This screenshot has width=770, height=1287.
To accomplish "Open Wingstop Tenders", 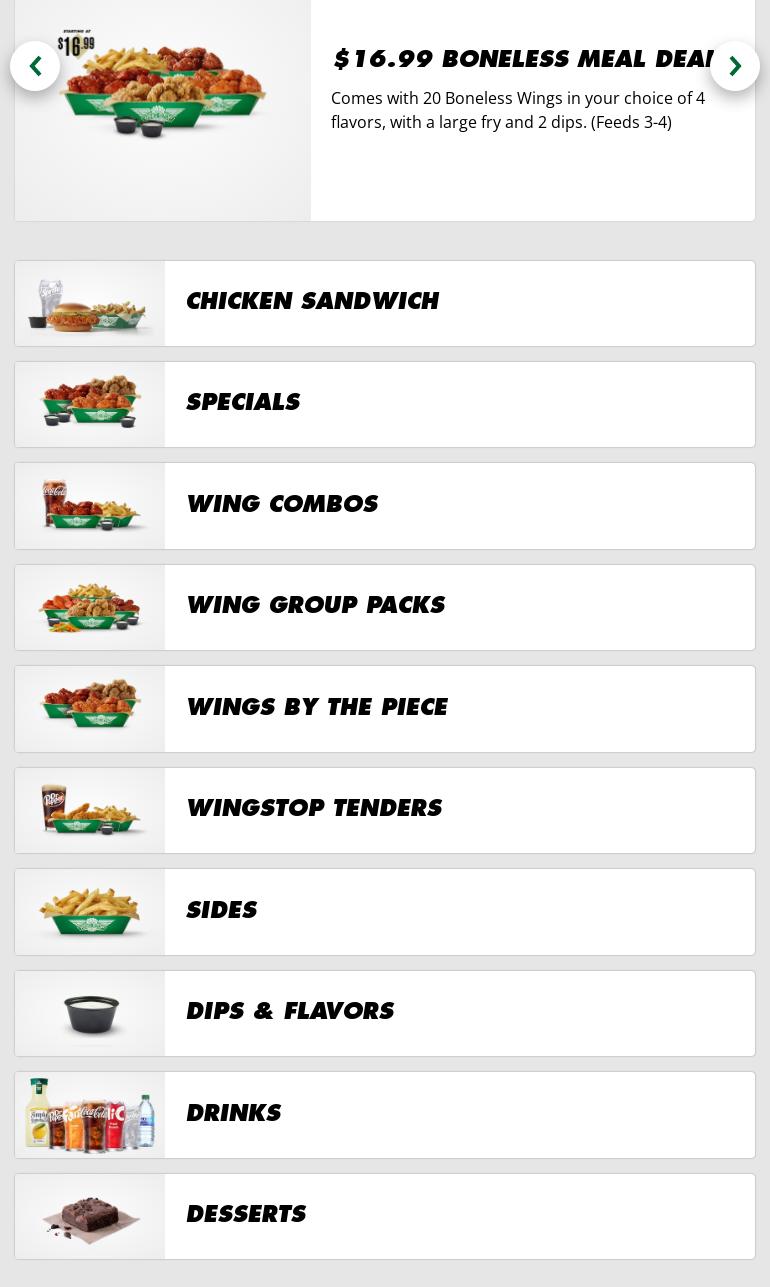I will pos(385,810).
